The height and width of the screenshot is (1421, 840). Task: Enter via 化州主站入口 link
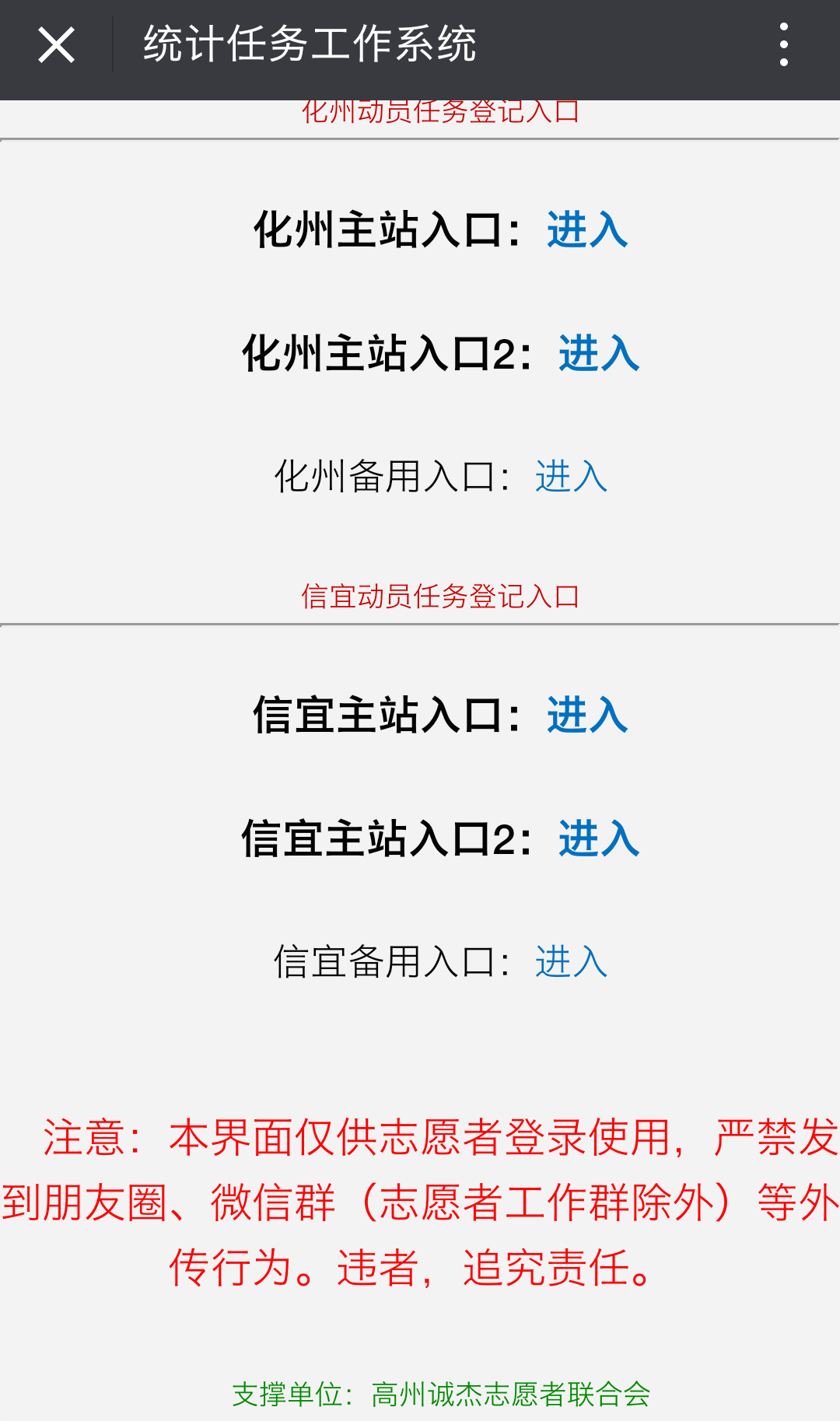[x=587, y=230]
